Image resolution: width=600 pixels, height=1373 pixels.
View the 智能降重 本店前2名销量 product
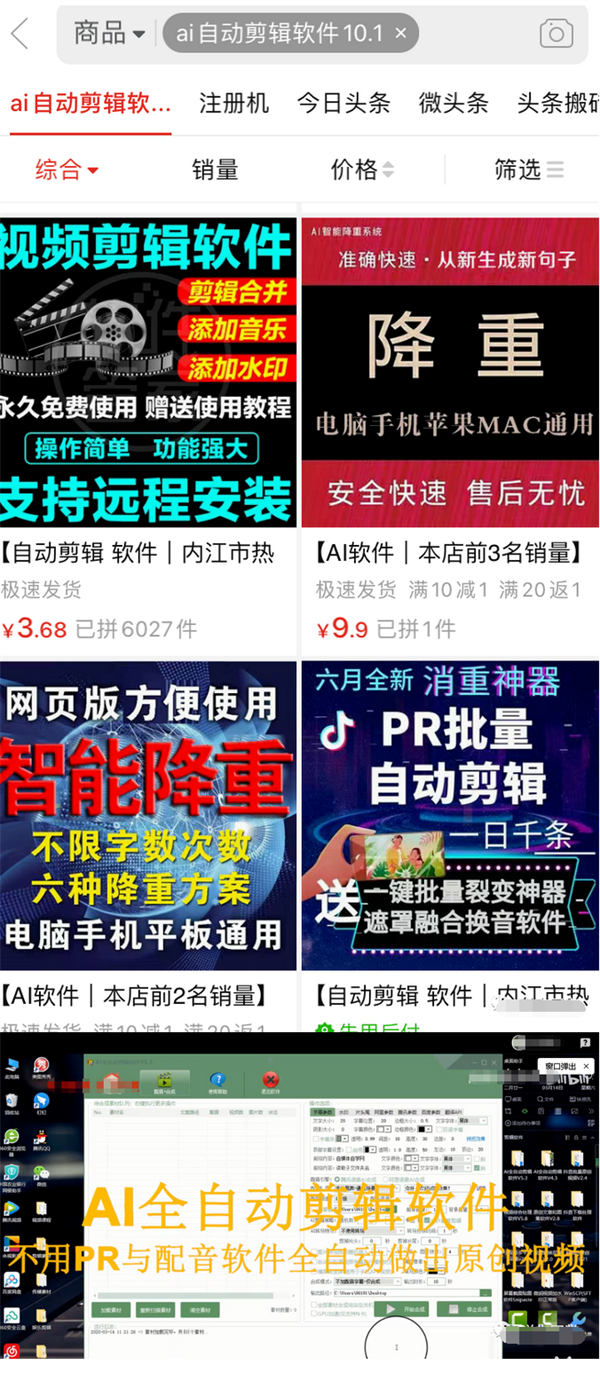(x=148, y=815)
